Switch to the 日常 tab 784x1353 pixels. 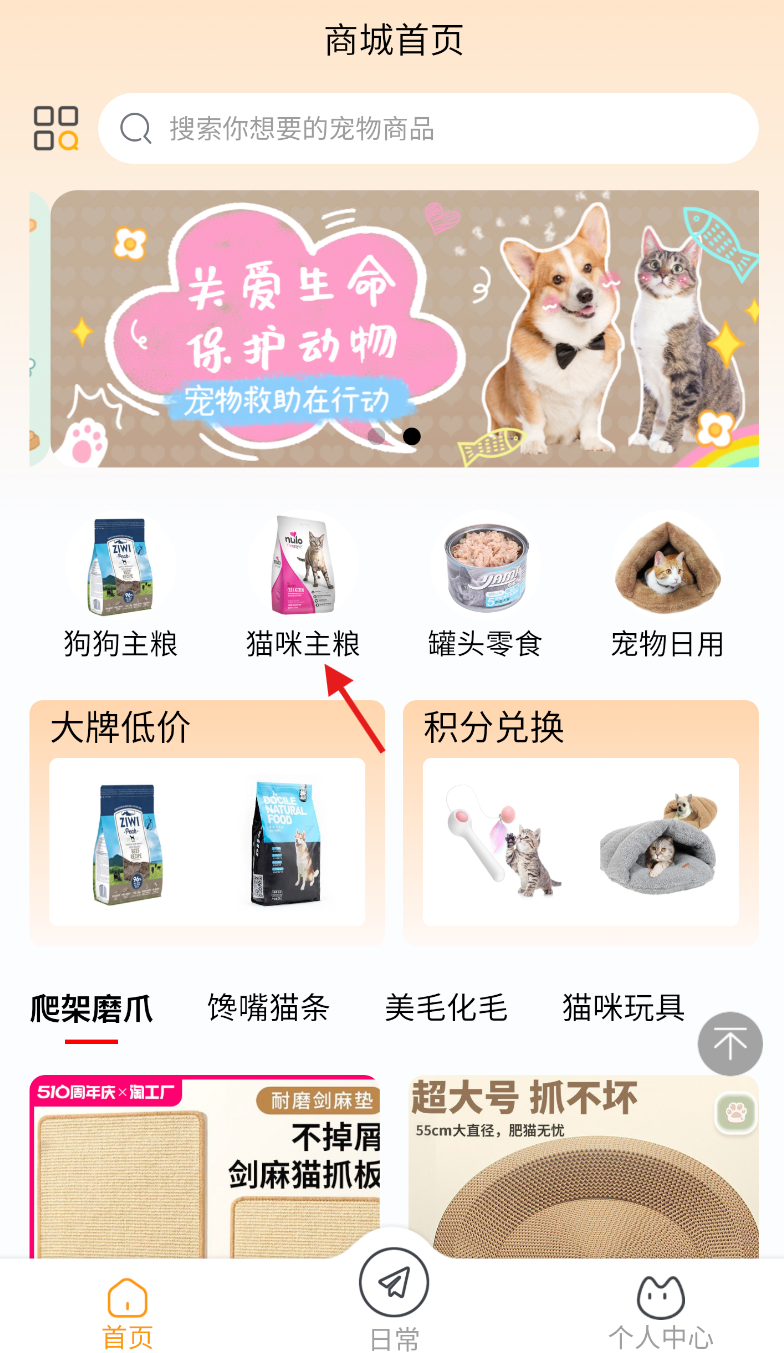[394, 1298]
